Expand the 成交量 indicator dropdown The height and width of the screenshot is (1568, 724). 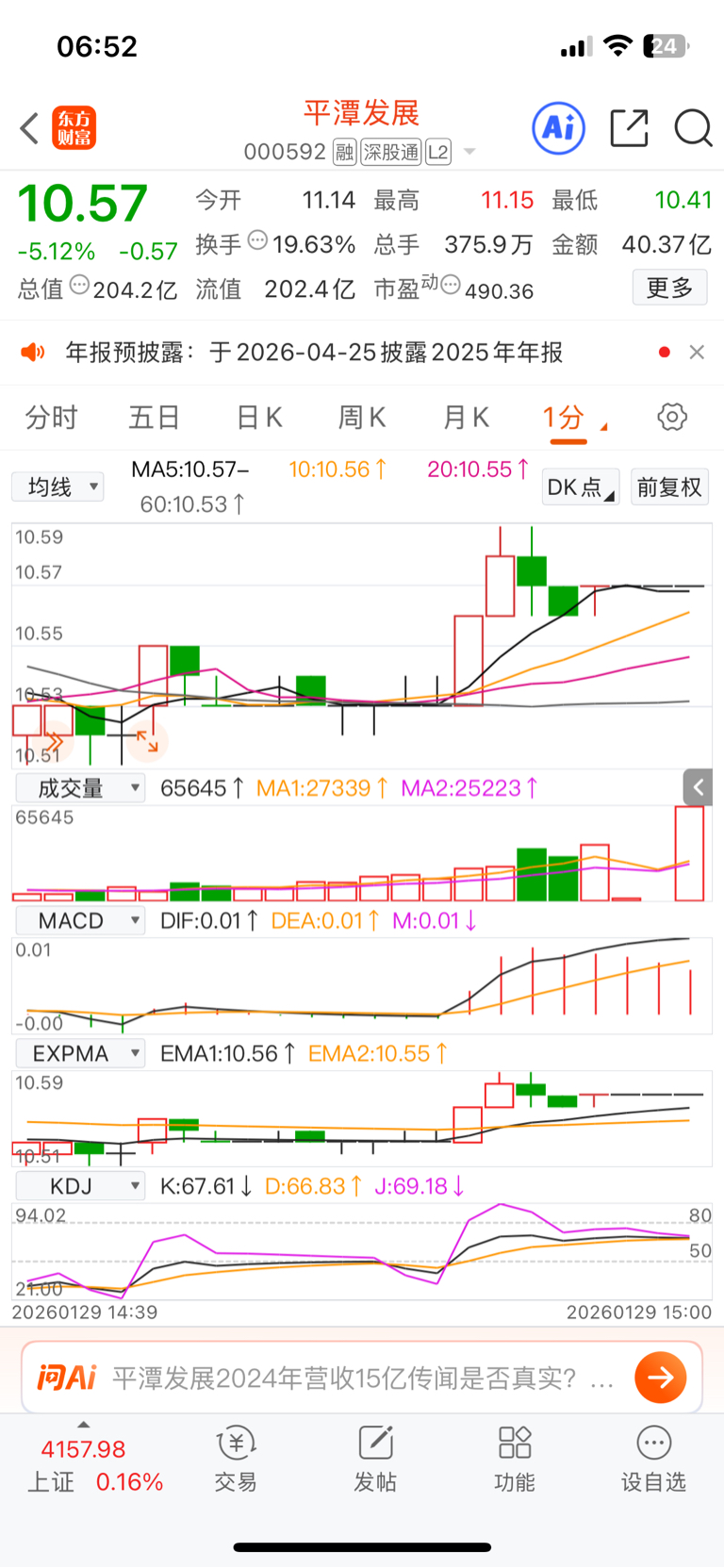point(80,788)
